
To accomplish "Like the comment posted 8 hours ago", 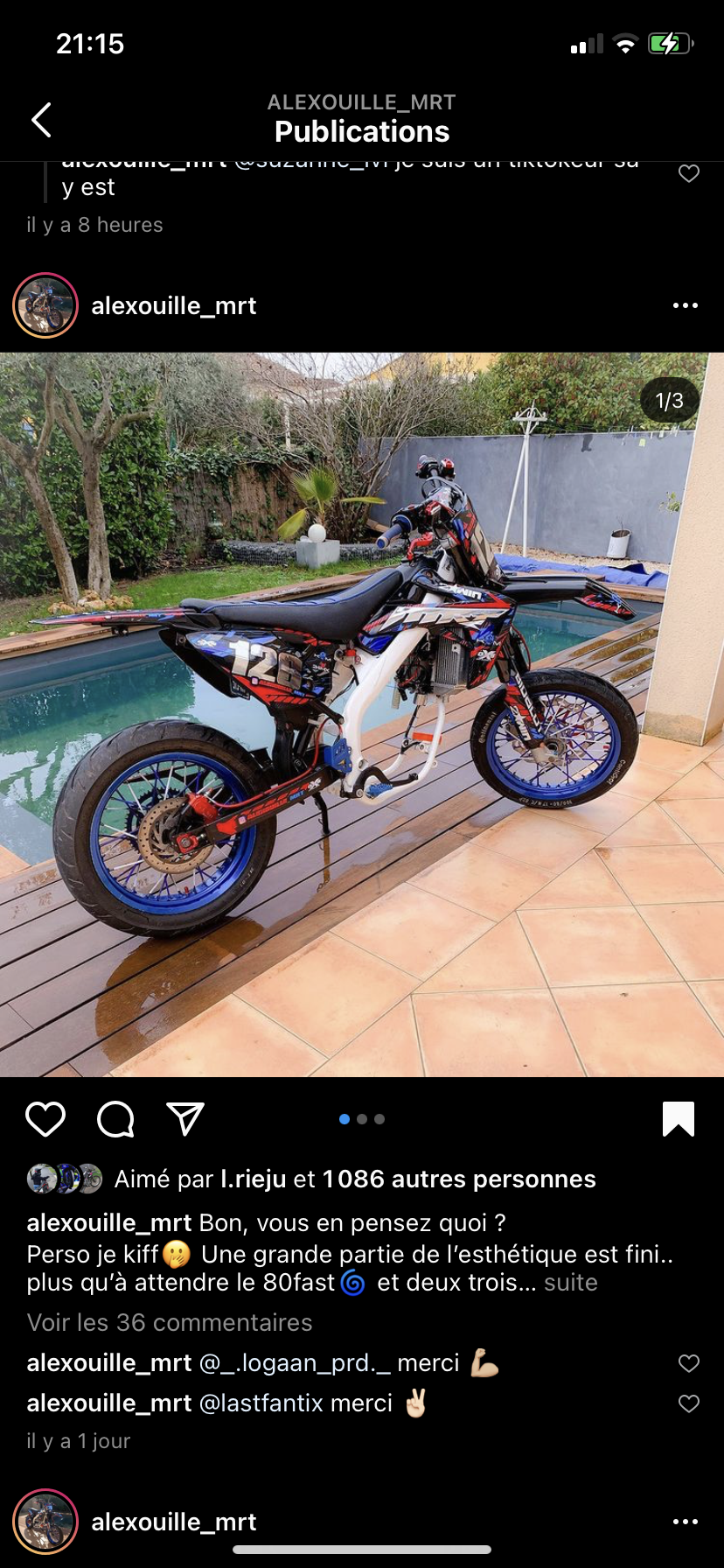I will [689, 173].
